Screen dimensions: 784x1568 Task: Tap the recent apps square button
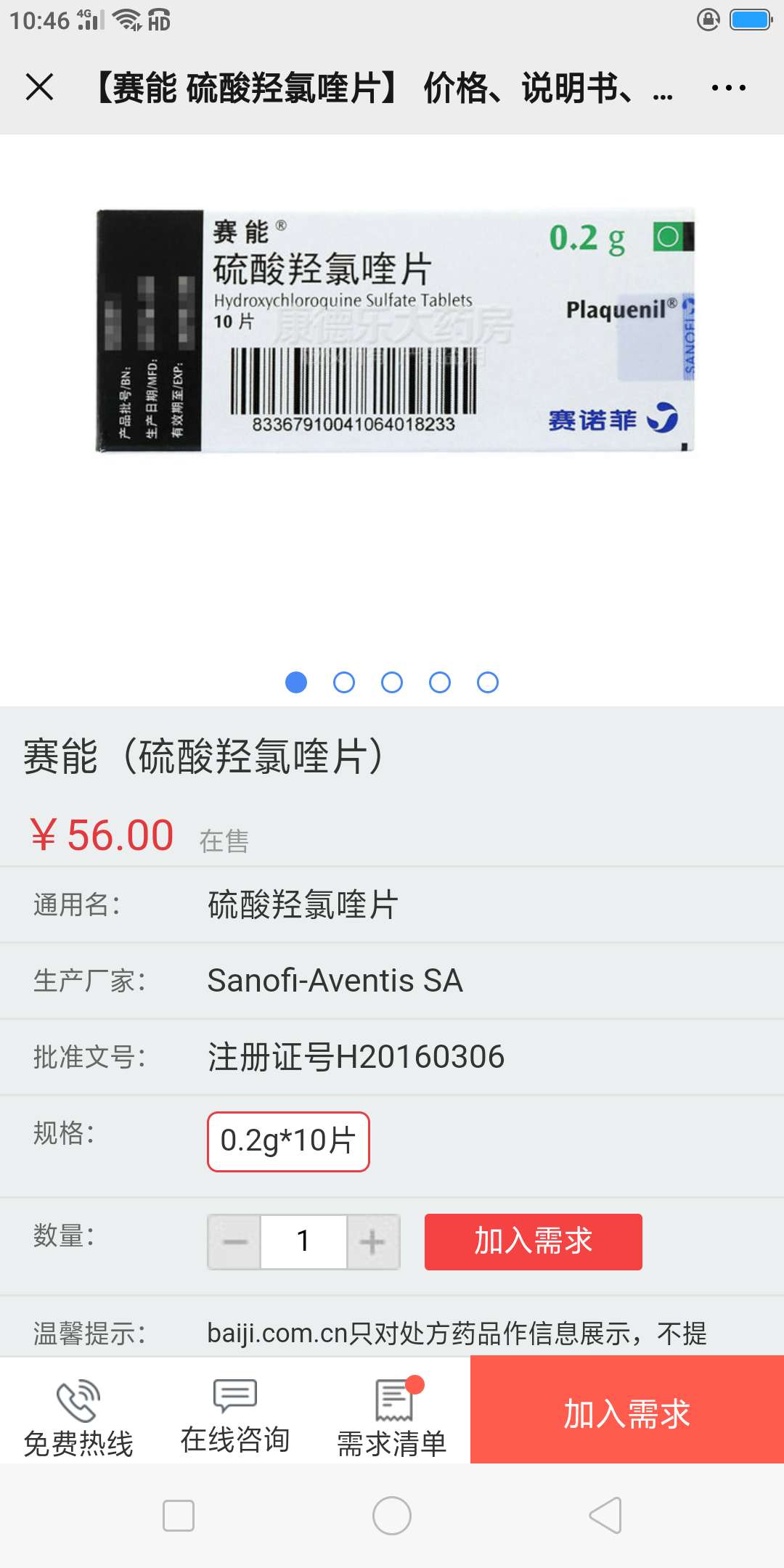click(x=178, y=1517)
